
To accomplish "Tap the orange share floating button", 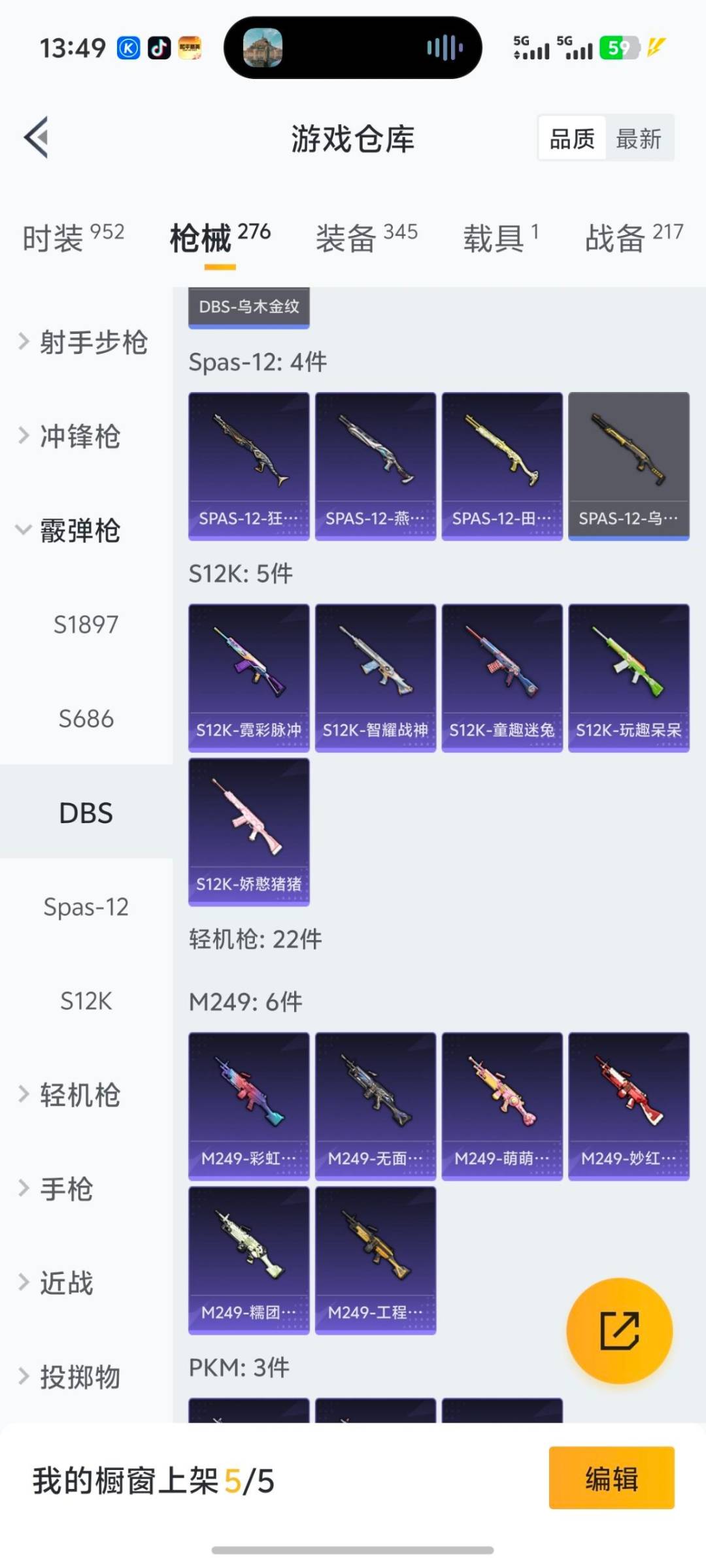I will point(619,1330).
